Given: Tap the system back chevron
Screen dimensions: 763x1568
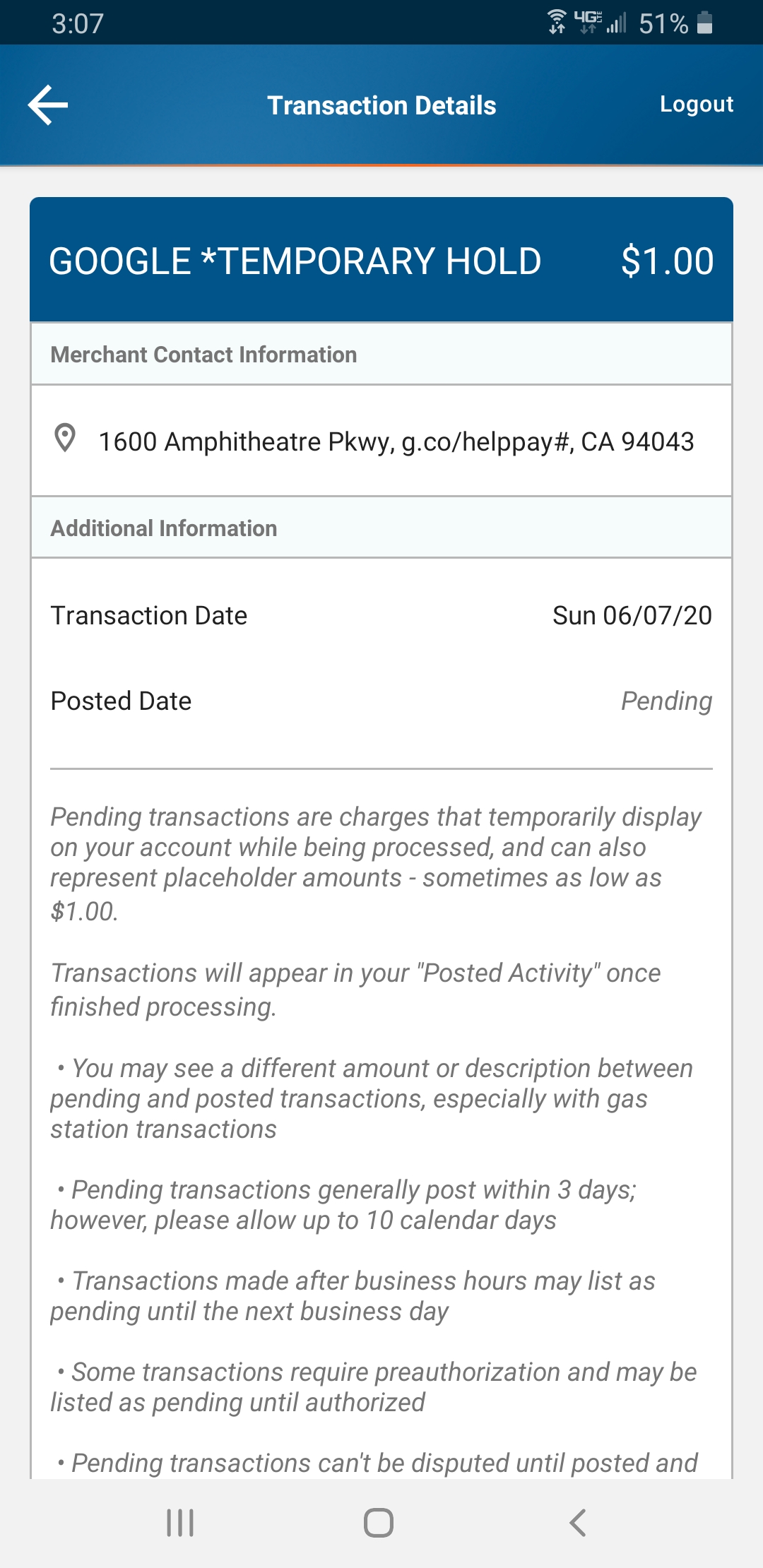Looking at the screenshot, I should 577,1522.
